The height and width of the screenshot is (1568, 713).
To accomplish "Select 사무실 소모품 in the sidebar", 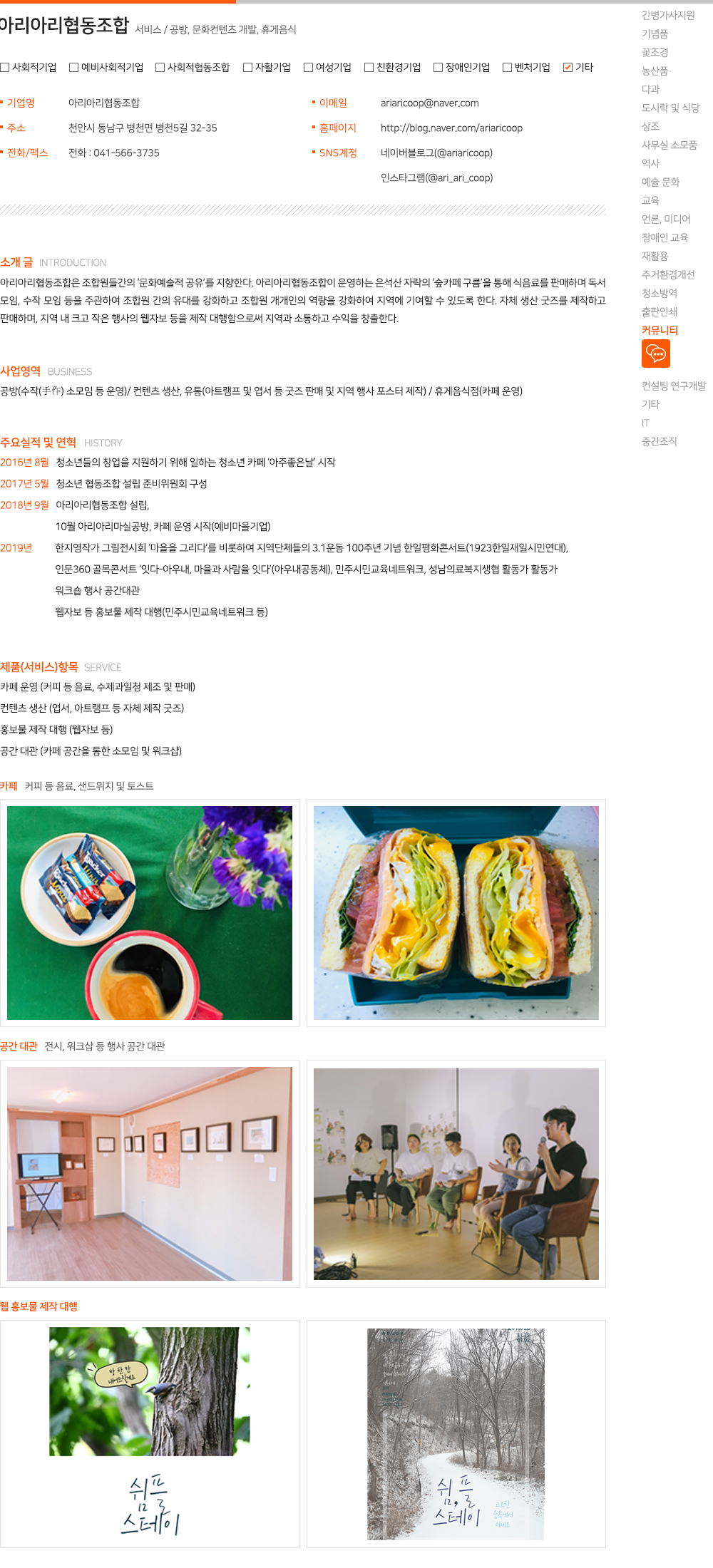I will [669, 145].
